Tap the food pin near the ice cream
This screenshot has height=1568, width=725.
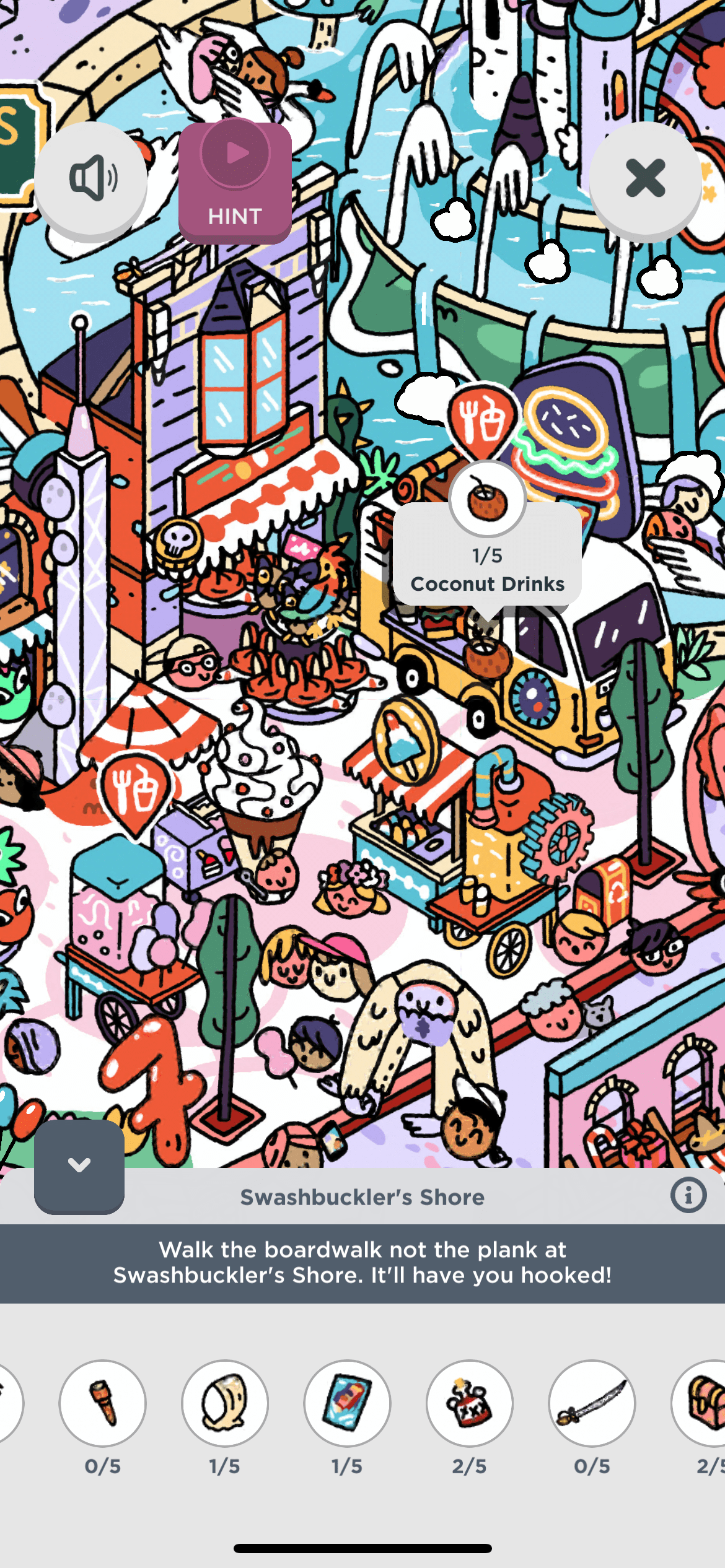(134, 791)
